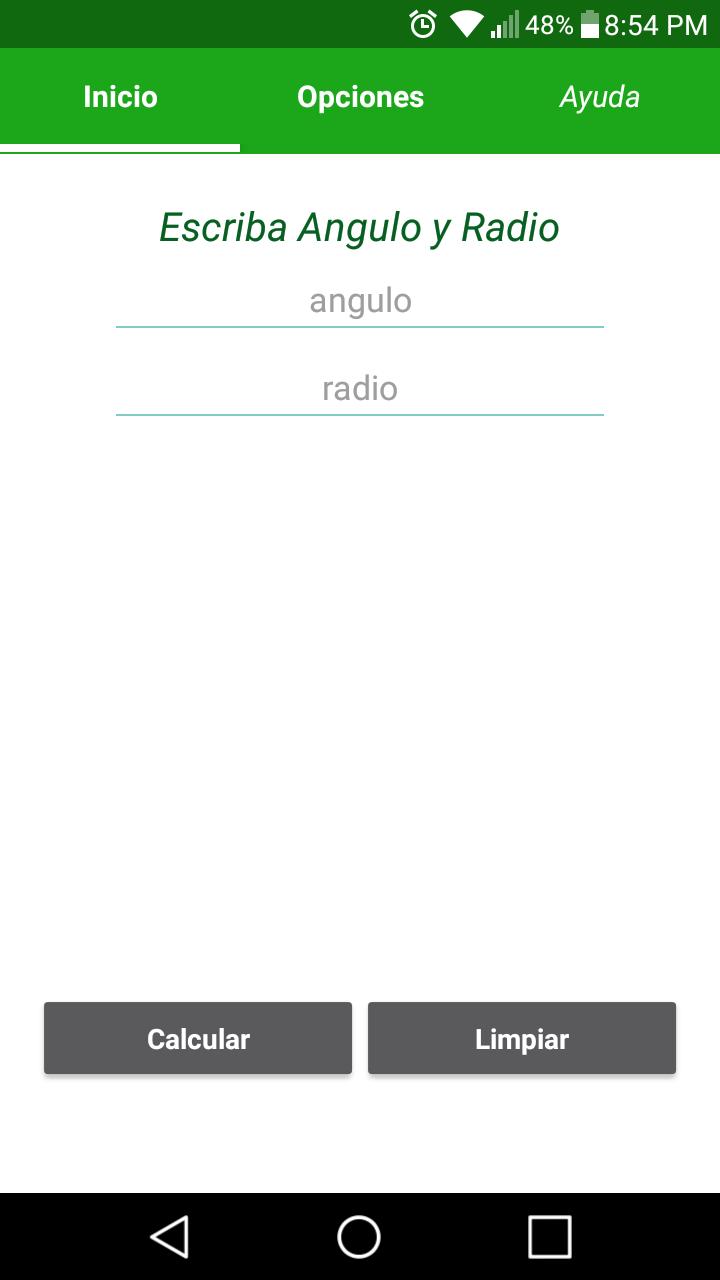Select the Inicio tab

[x=120, y=98]
